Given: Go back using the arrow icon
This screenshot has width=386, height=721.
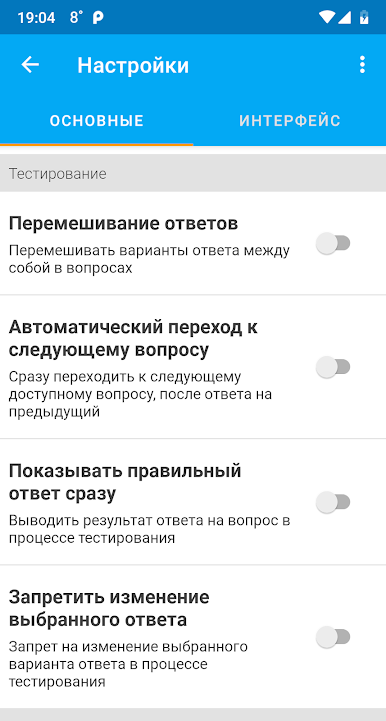Looking at the screenshot, I should (x=30, y=65).
